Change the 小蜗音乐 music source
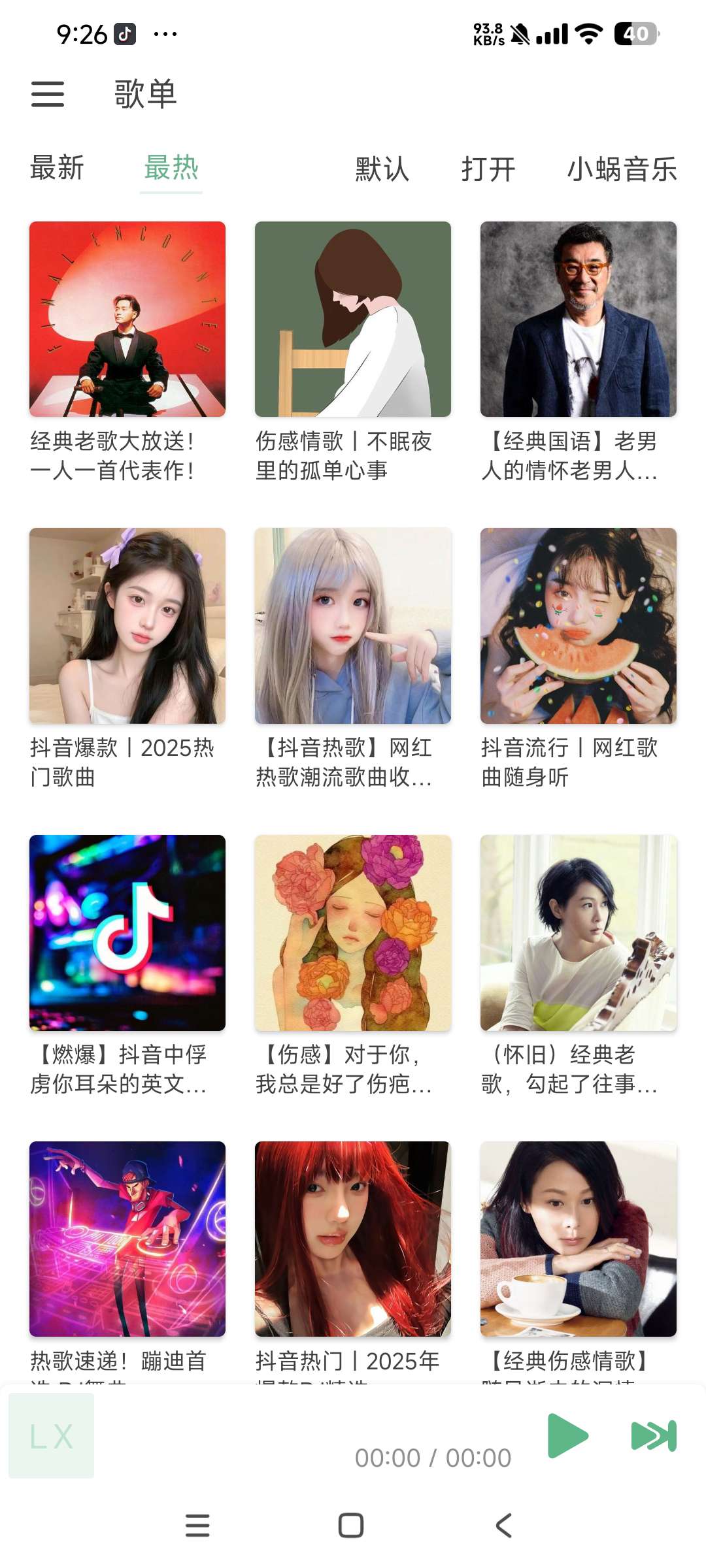This screenshot has width=706, height=1568. (622, 169)
